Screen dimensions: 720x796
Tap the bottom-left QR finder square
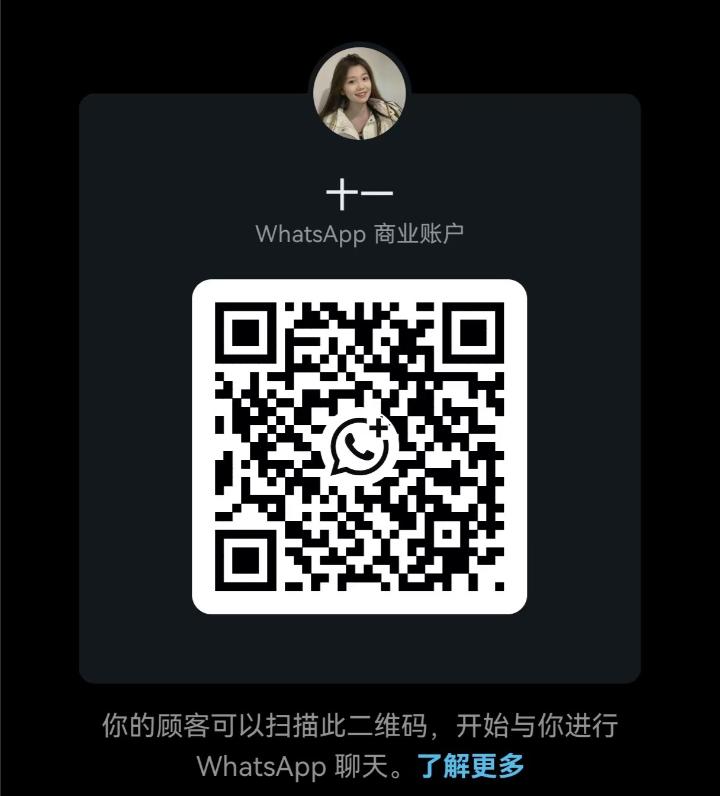tap(246, 561)
